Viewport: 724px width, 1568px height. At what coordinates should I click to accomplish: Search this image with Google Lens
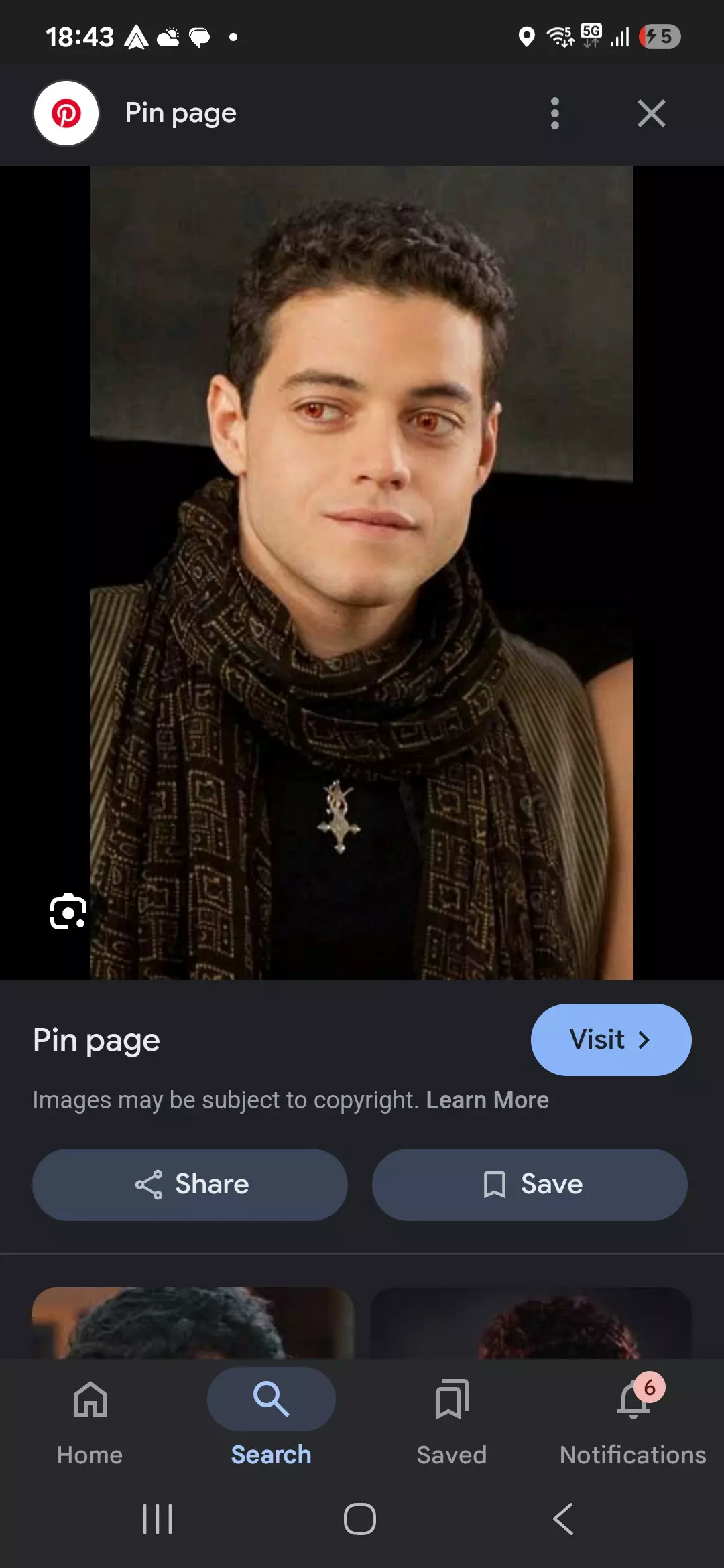(x=68, y=911)
